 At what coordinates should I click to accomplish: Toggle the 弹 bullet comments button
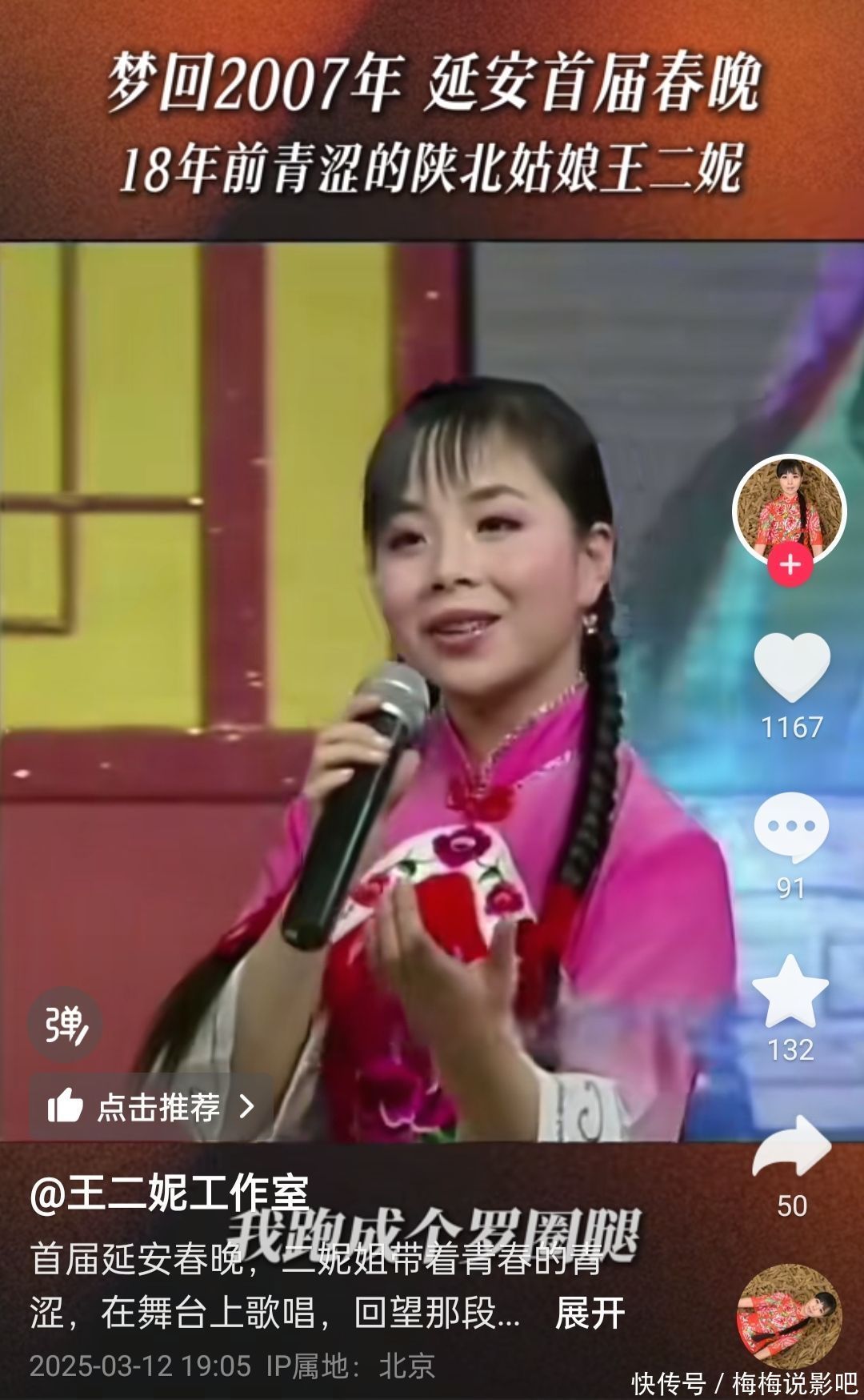tap(64, 1025)
